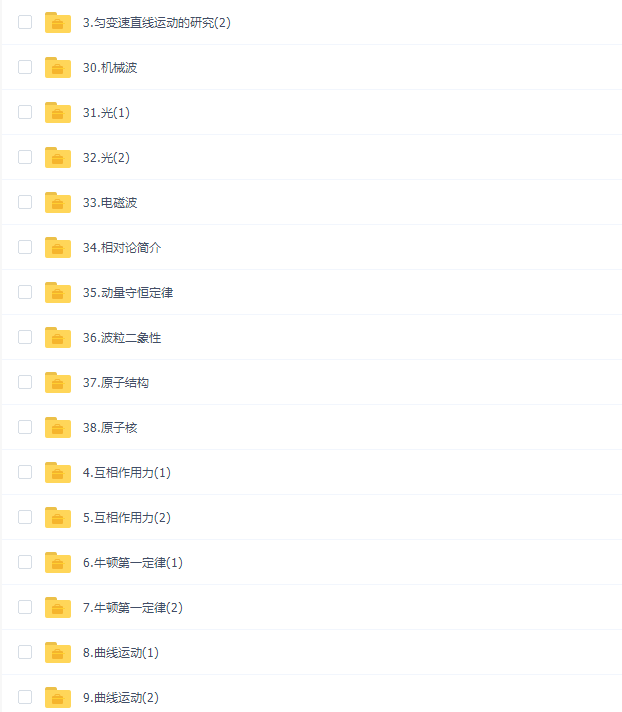Check the box for 38.原子核
The image size is (622, 712).
25,427
